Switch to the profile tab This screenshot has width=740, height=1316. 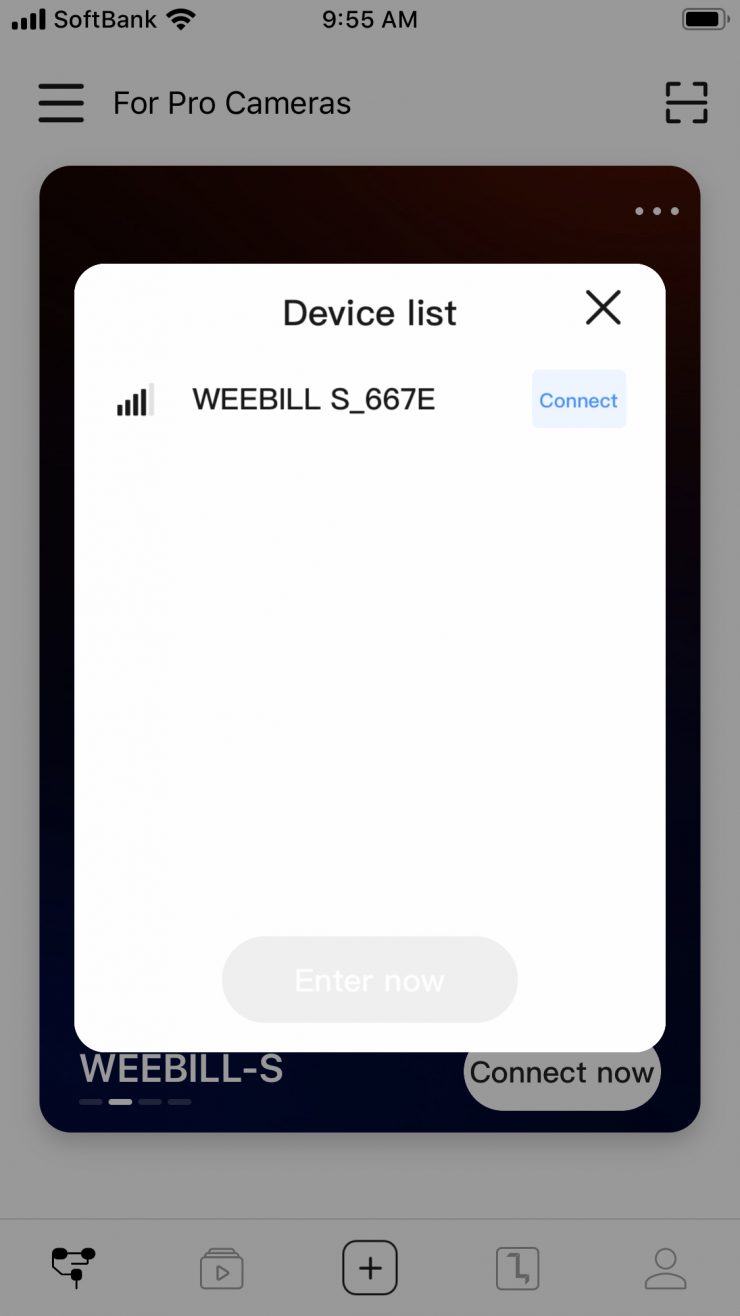(x=665, y=1268)
